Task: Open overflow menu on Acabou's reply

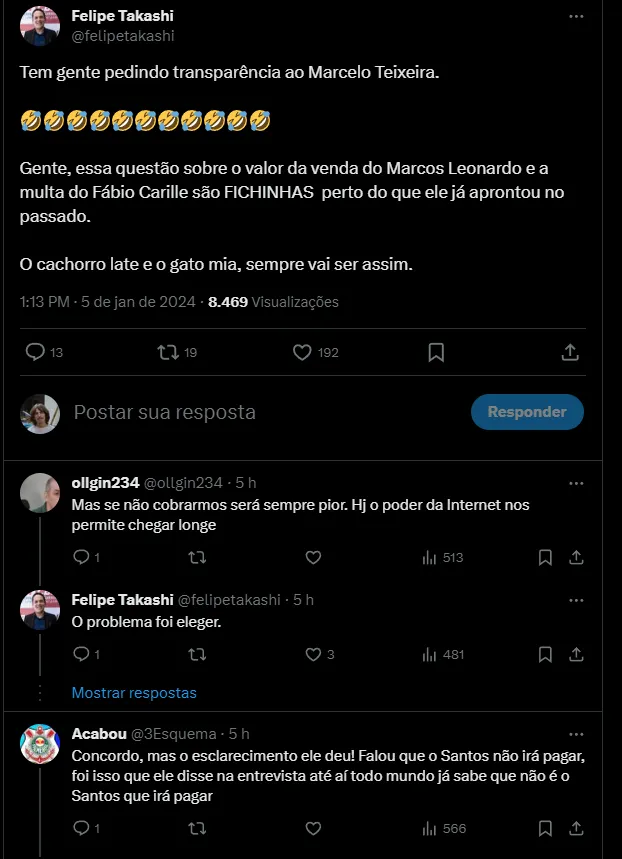Action: coord(576,734)
